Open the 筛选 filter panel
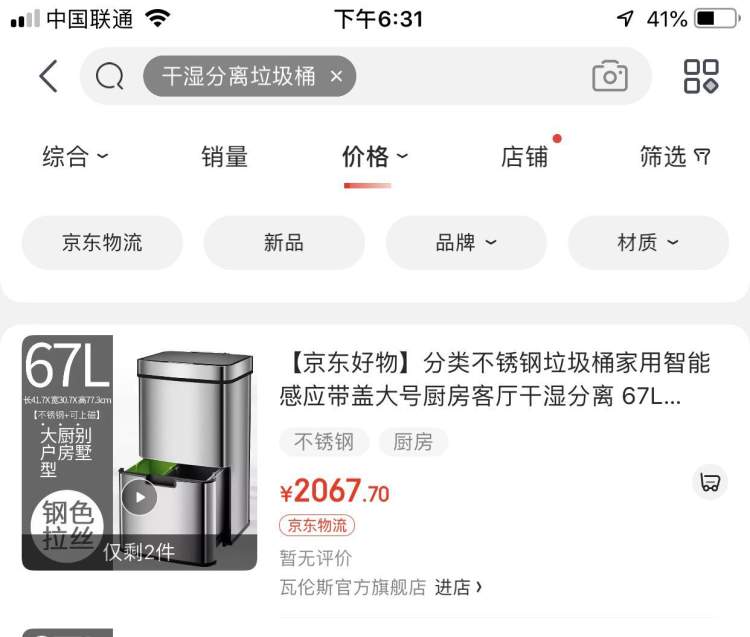This screenshot has height=637, width=750. (675, 157)
